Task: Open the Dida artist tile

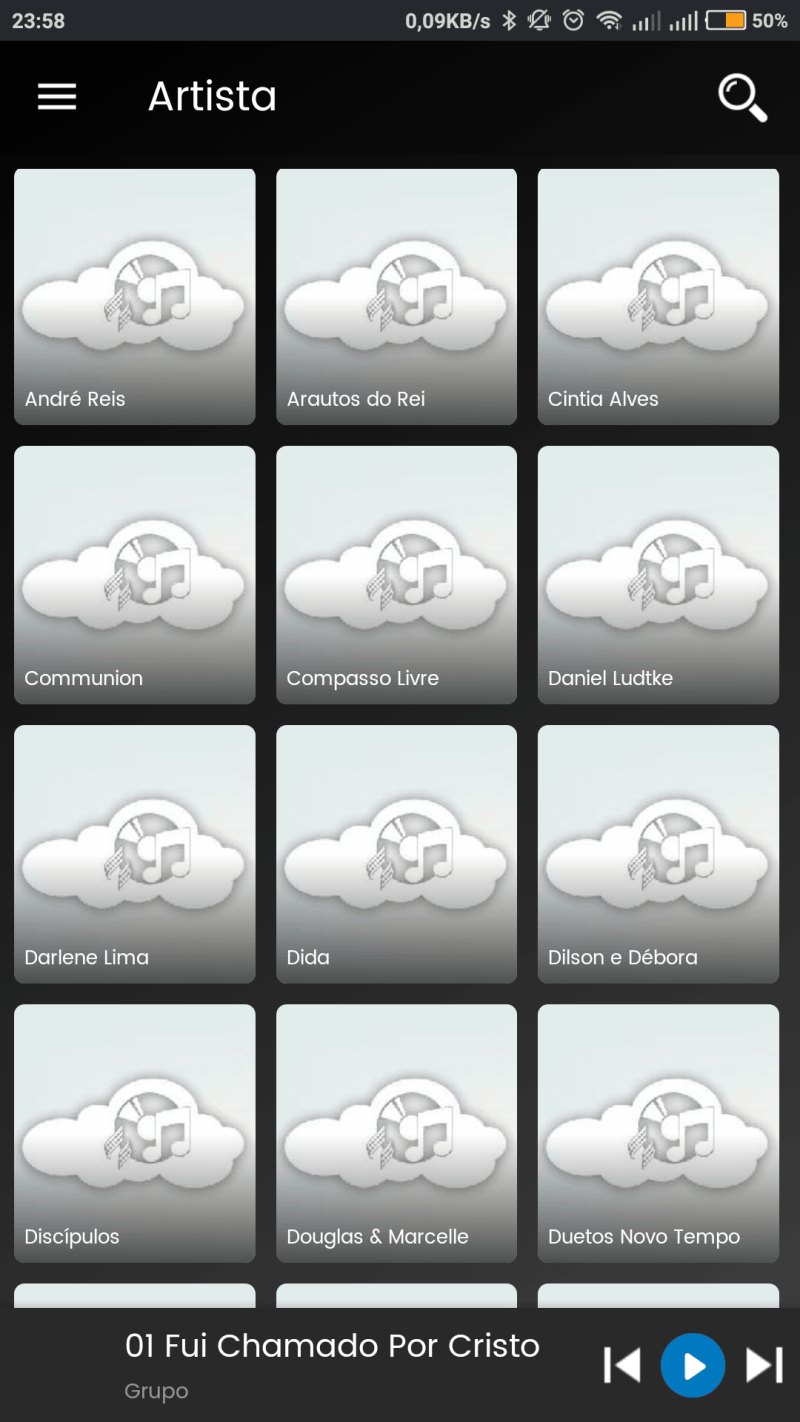Action: (396, 854)
